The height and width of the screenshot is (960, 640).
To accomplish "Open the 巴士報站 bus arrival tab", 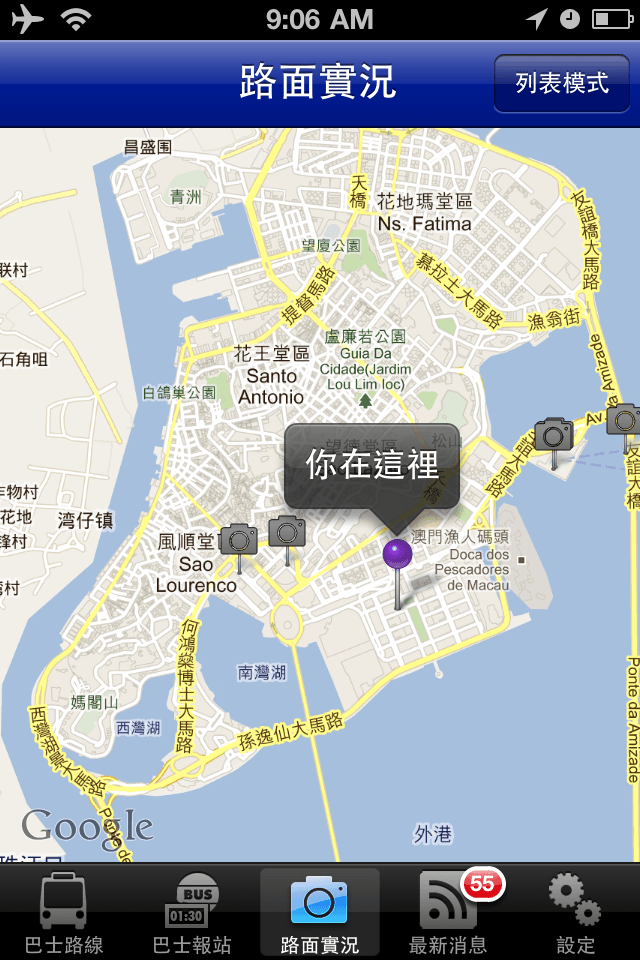I will [x=192, y=914].
